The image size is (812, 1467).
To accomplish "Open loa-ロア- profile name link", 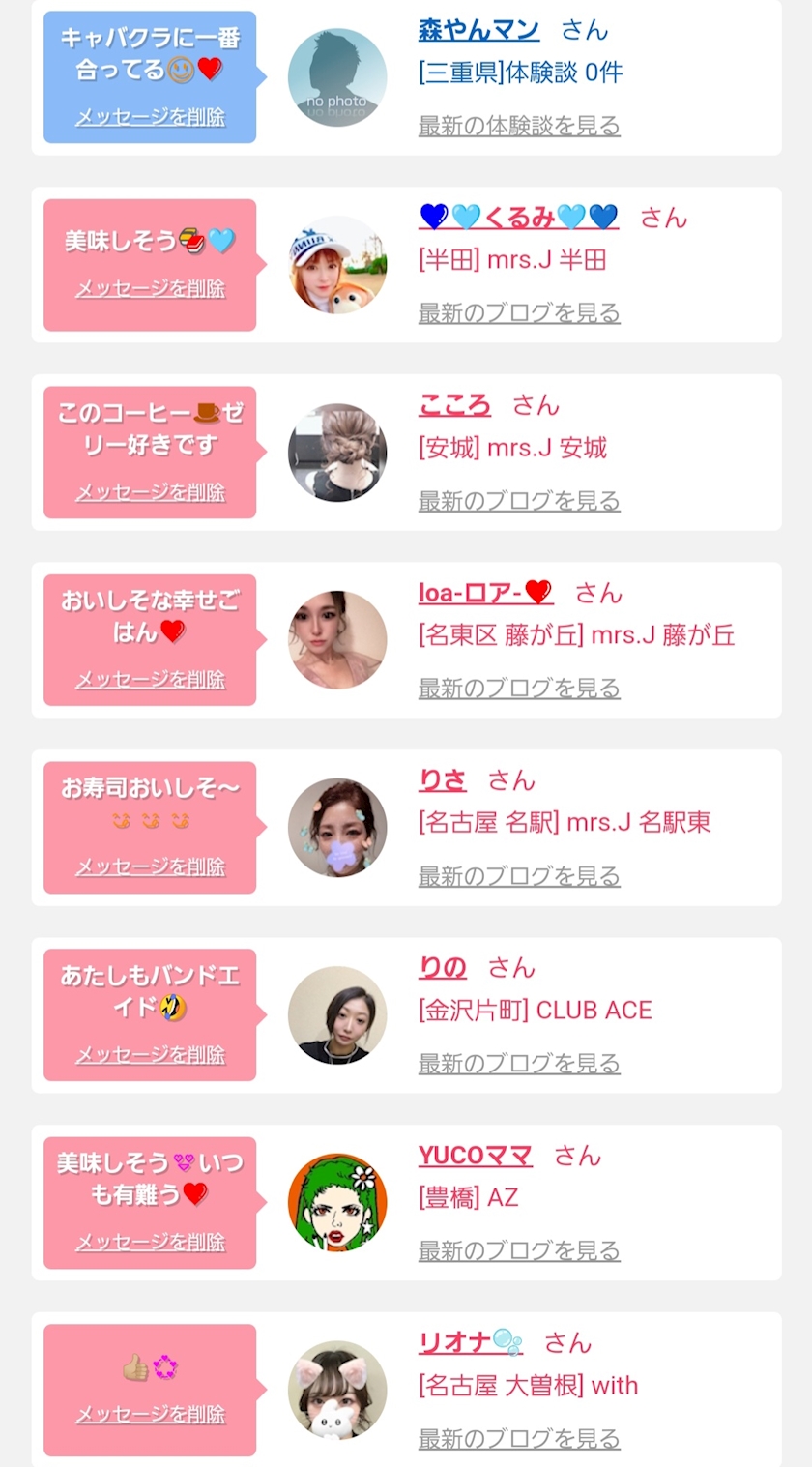I will pyautogui.click(x=484, y=593).
